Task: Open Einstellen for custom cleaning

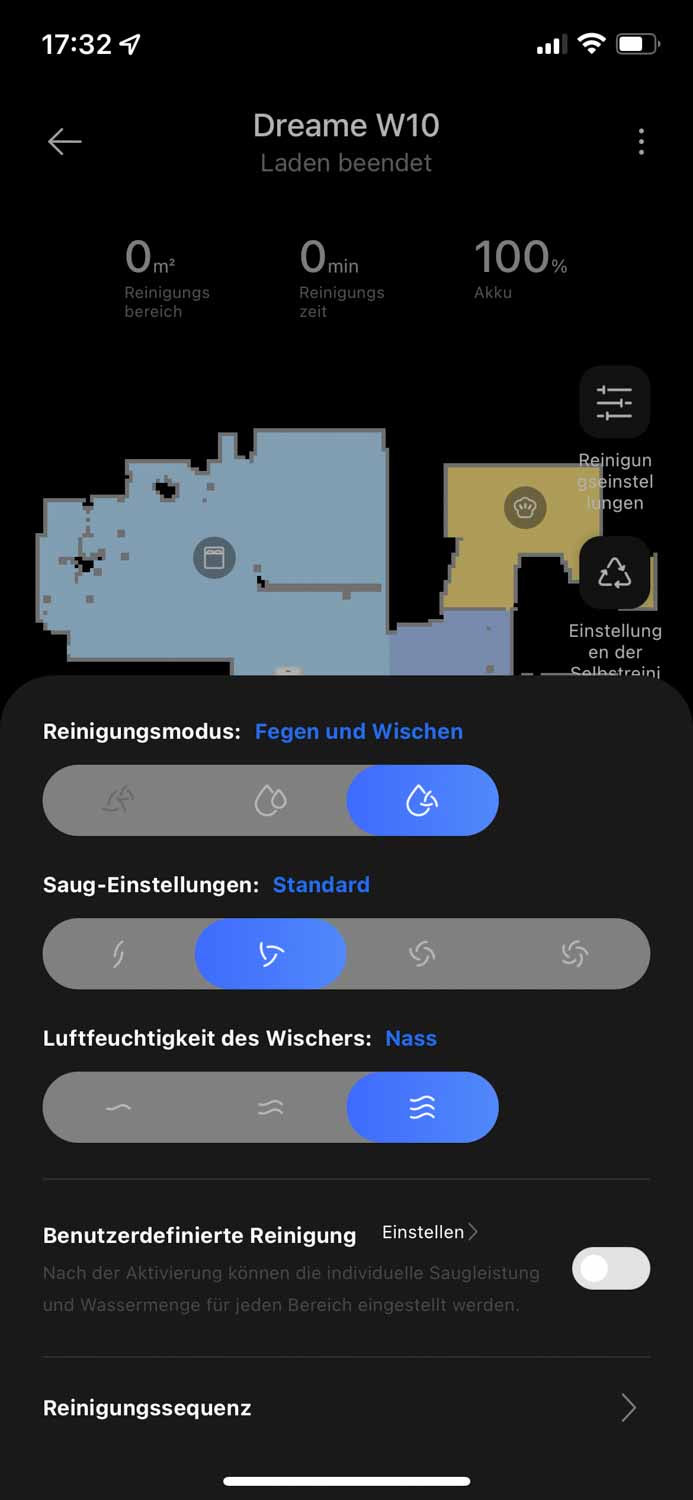Action: (x=430, y=1233)
